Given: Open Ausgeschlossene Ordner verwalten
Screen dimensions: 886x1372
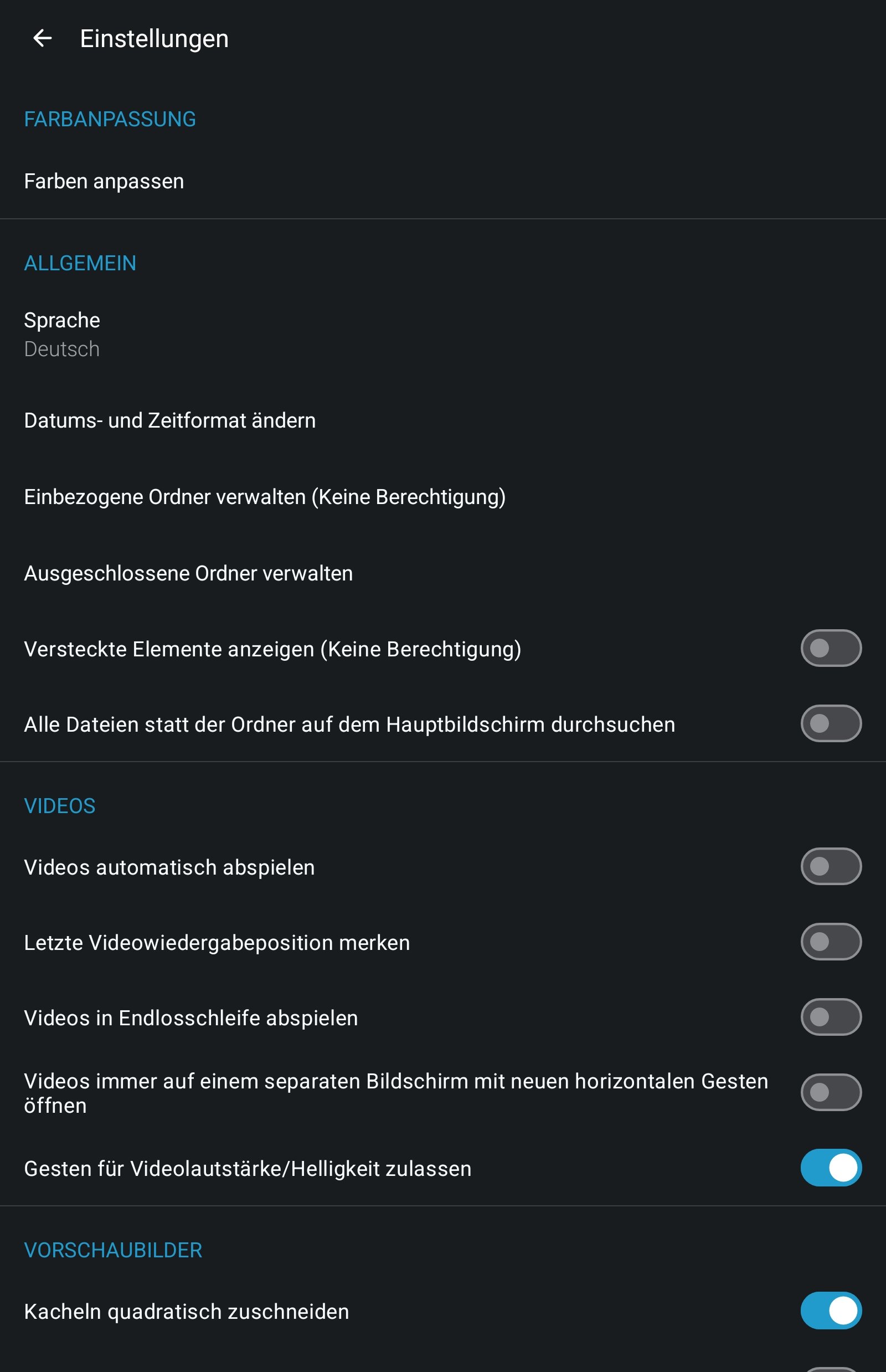Looking at the screenshot, I should [x=188, y=573].
